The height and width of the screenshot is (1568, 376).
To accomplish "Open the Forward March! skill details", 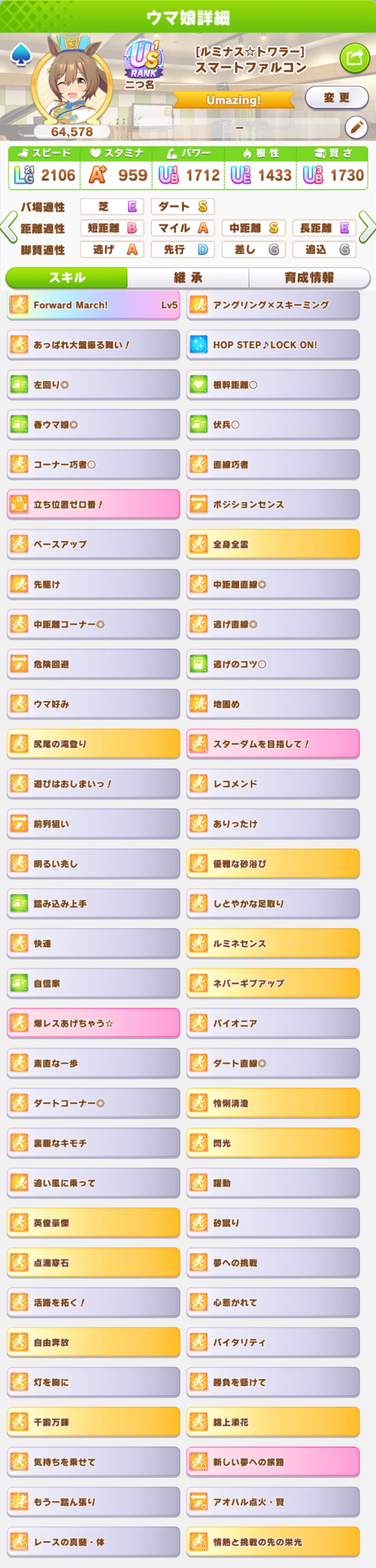I will click(x=93, y=305).
